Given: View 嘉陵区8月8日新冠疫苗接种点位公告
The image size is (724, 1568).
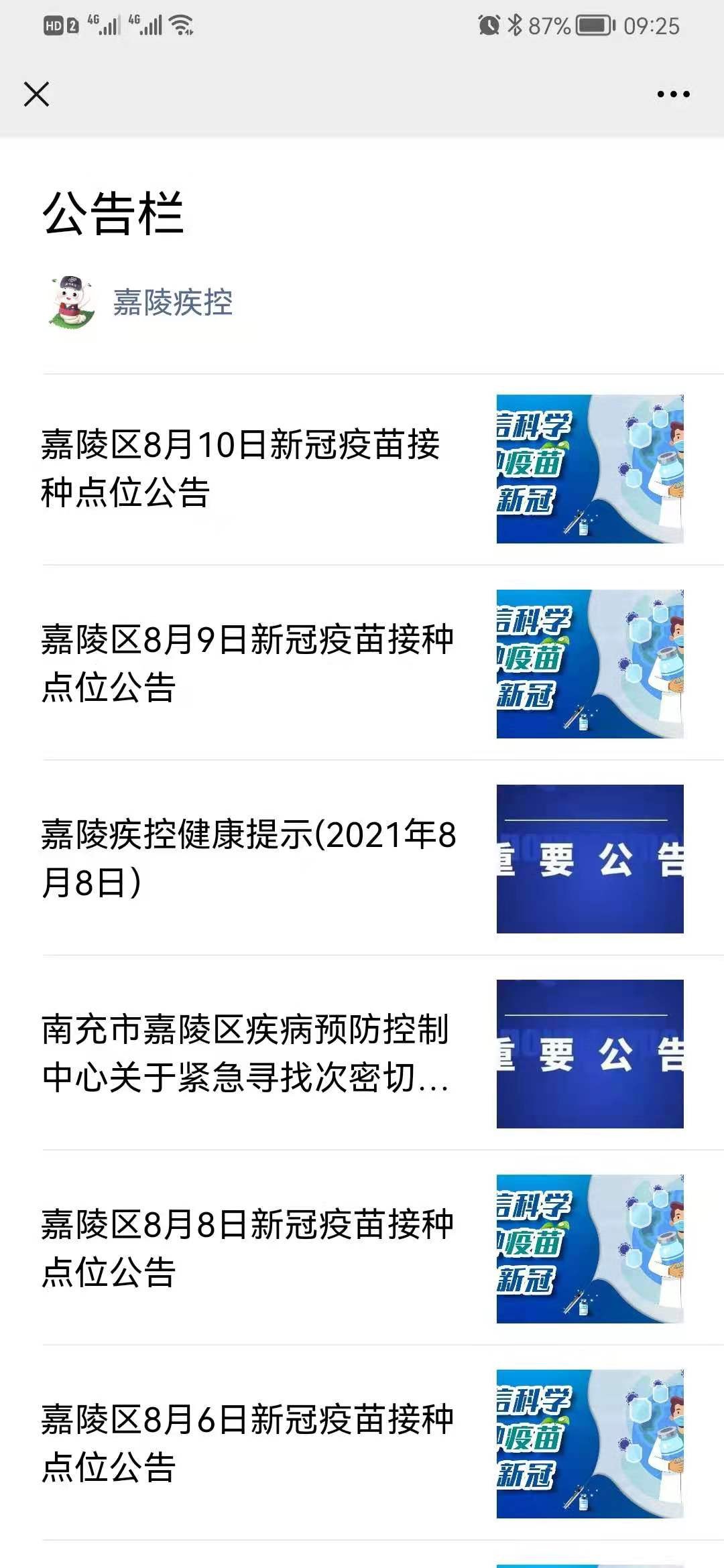Looking at the screenshot, I should pyautogui.click(x=247, y=1248).
